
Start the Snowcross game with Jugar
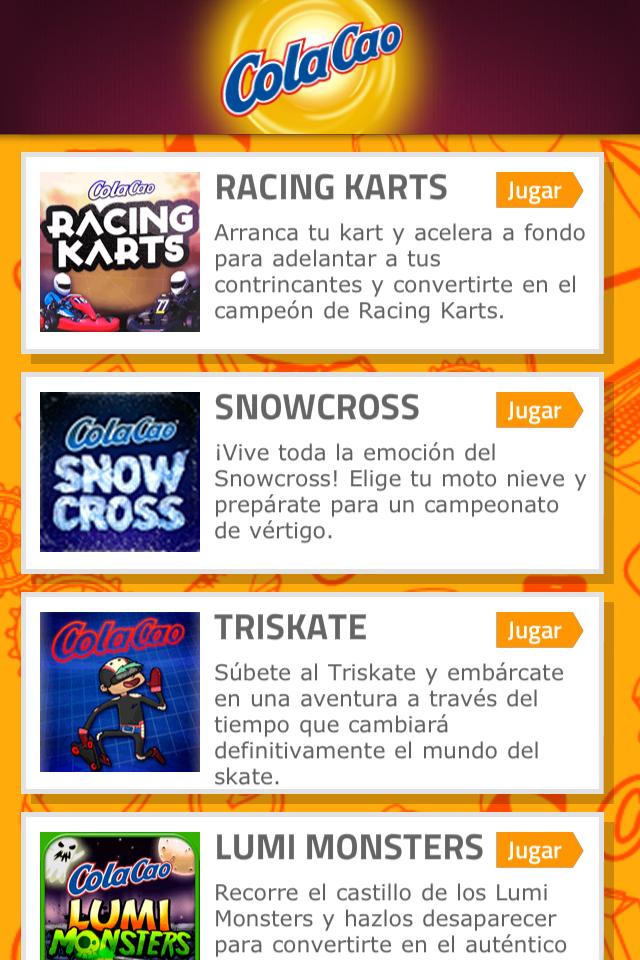pos(537,410)
